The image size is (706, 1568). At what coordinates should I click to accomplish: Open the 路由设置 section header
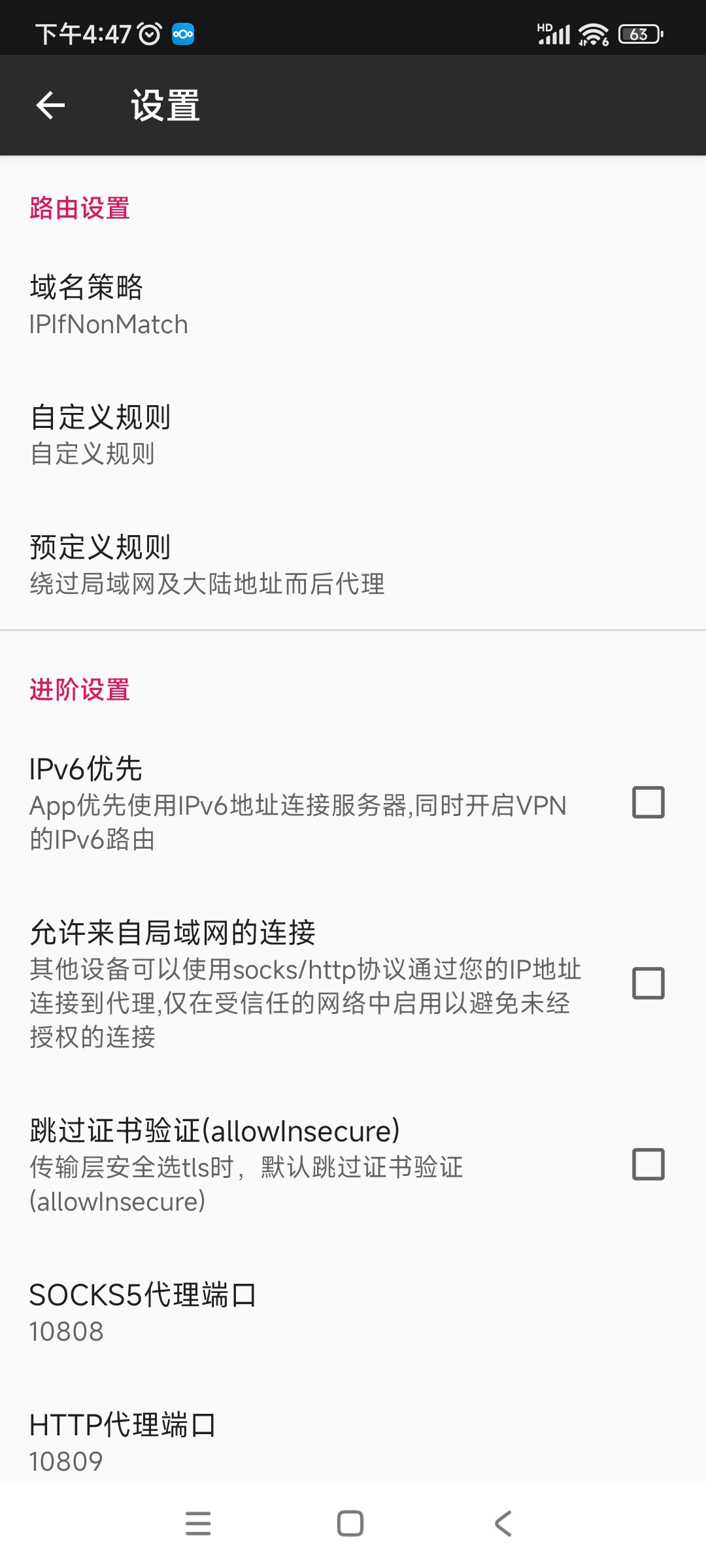(80, 208)
